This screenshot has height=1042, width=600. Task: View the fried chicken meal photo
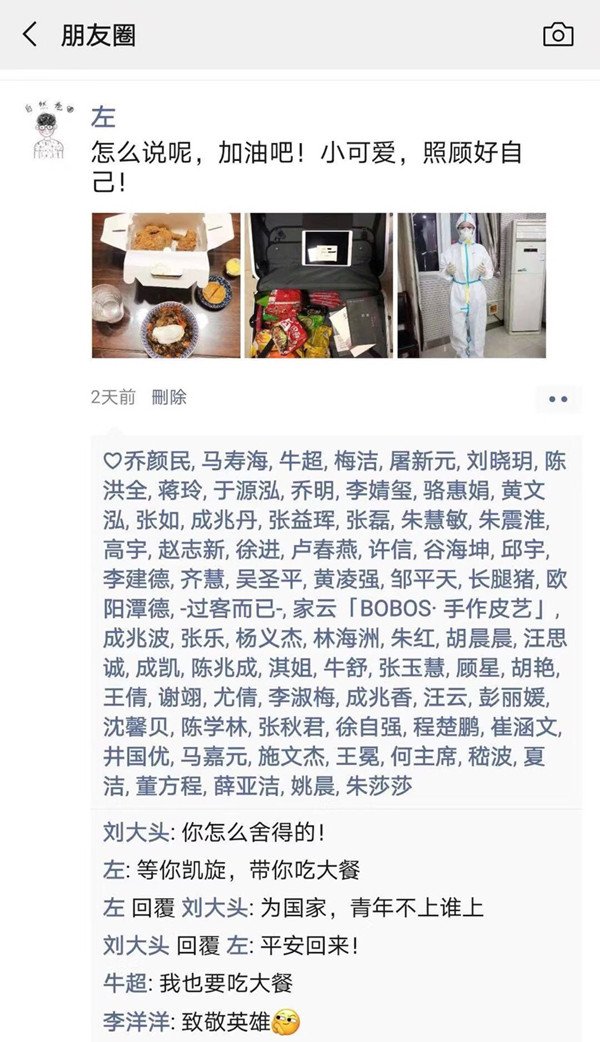[166, 285]
